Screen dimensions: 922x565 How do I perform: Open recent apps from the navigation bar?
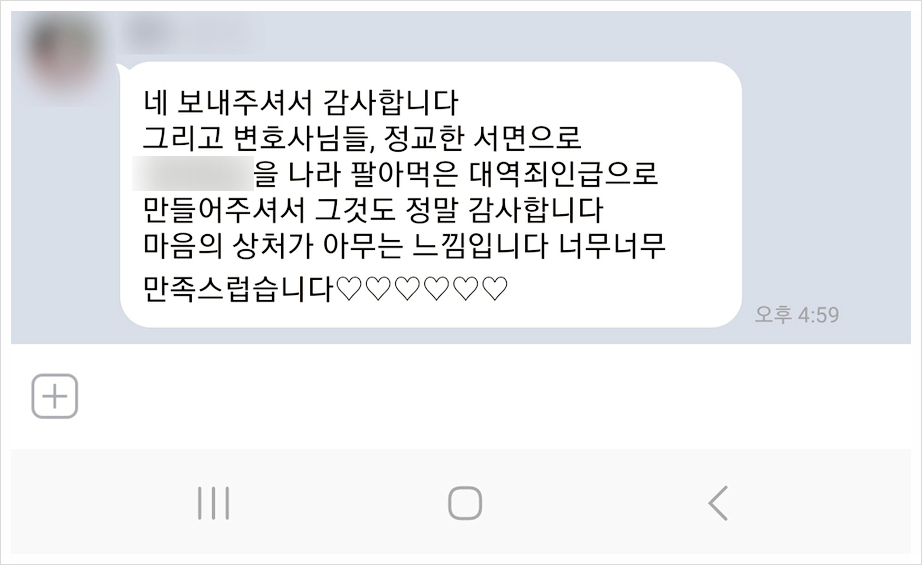(213, 503)
